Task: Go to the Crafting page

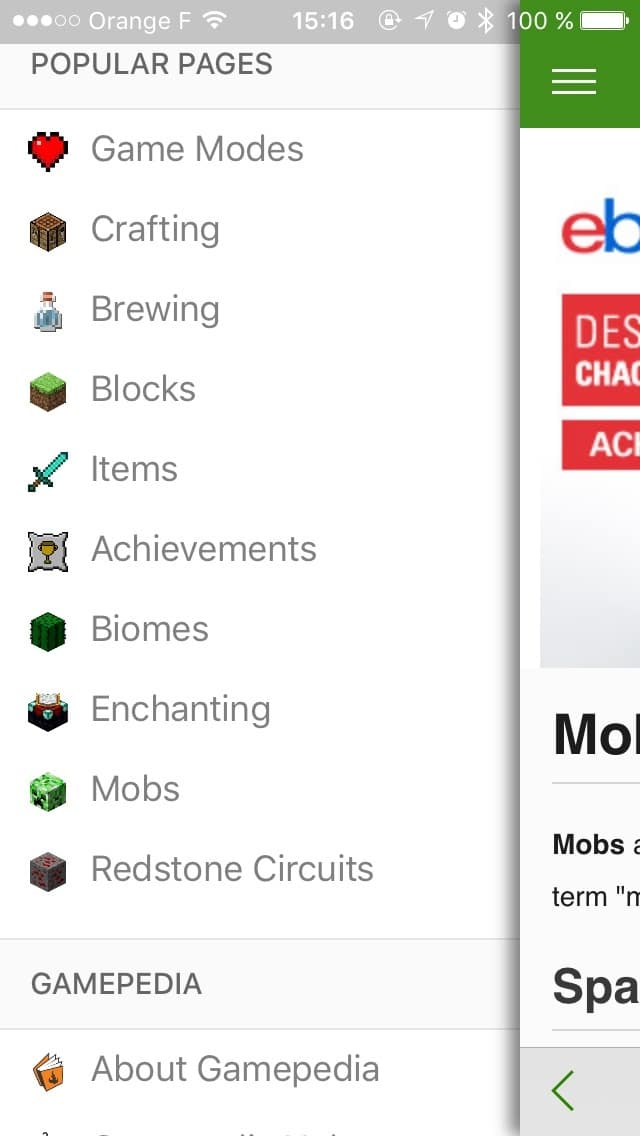Action: [x=259, y=230]
